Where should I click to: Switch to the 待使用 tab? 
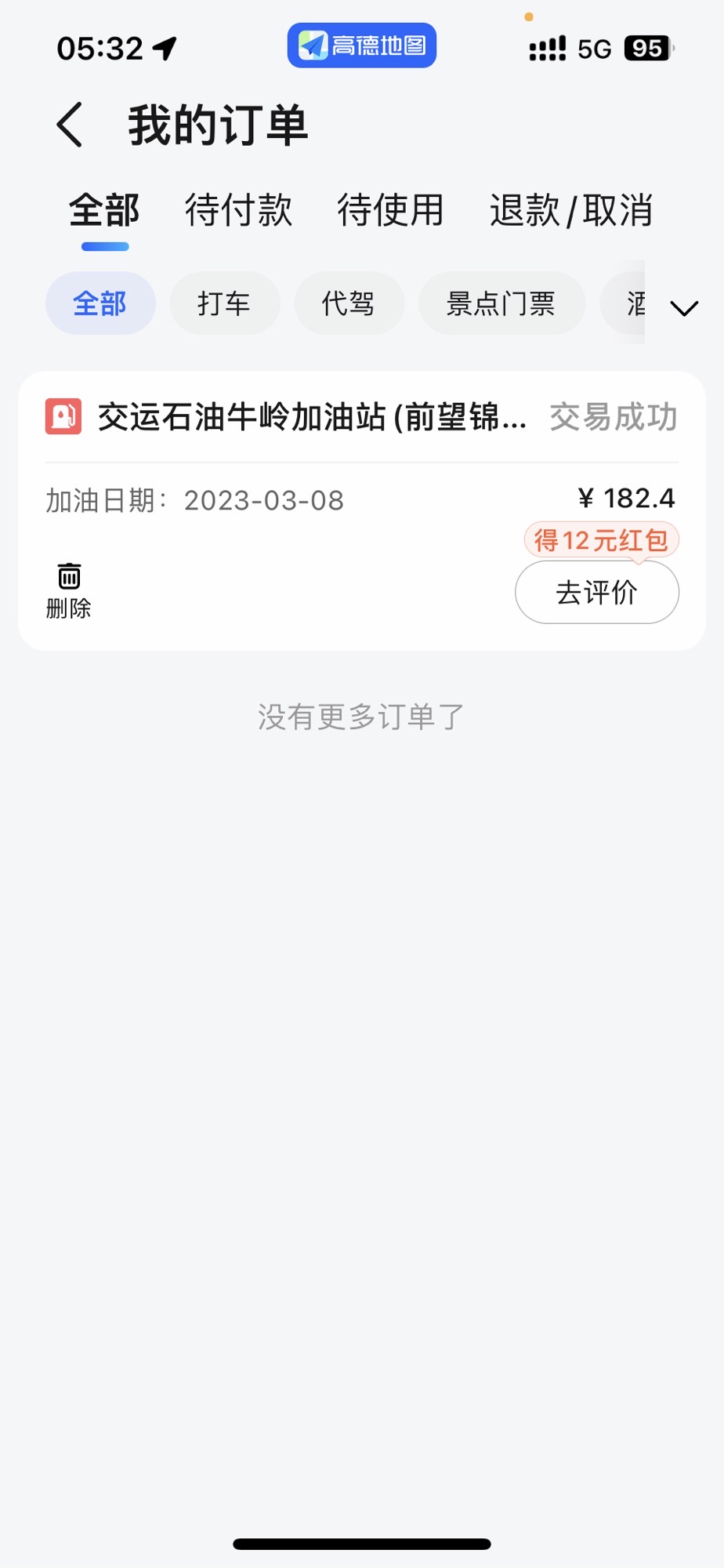tap(390, 211)
